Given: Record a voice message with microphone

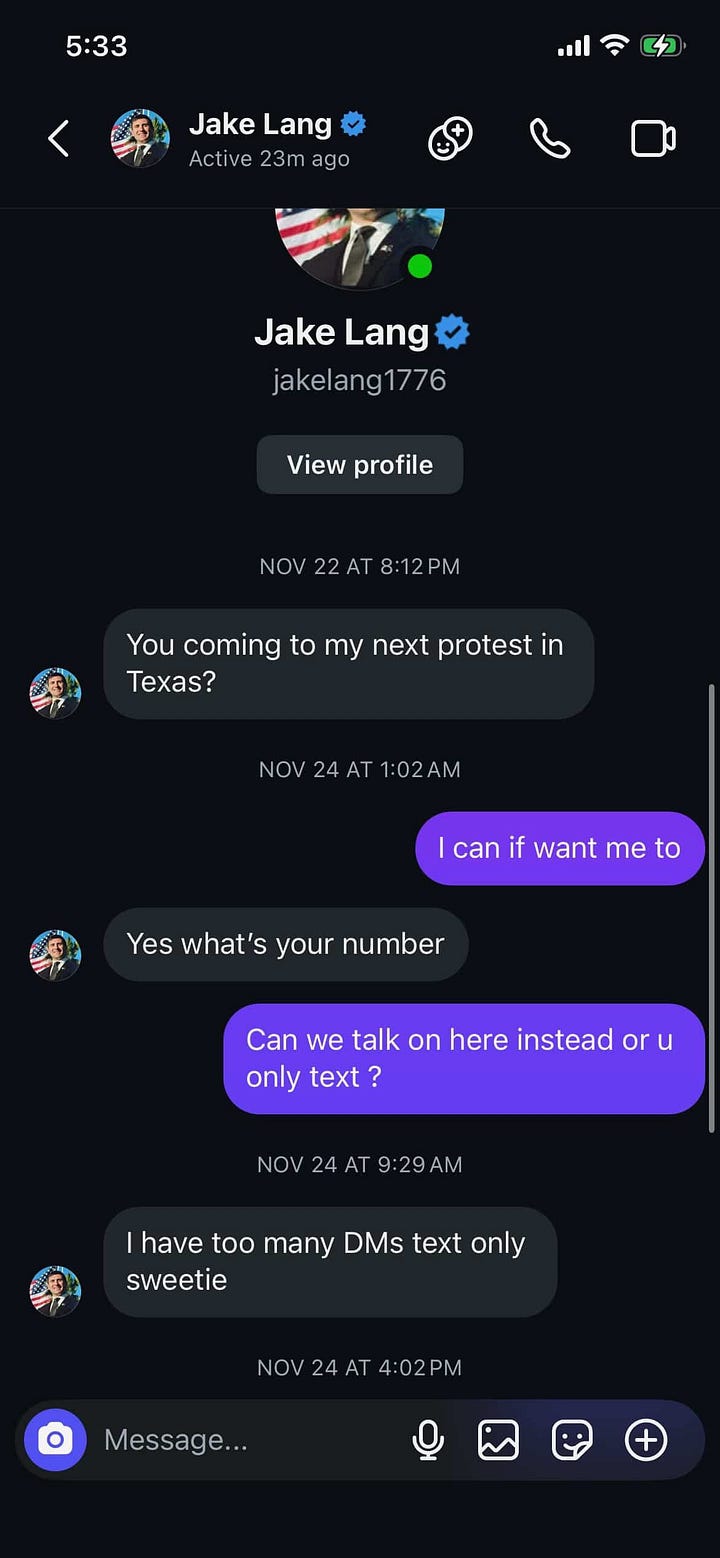Looking at the screenshot, I should point(428,1440).
